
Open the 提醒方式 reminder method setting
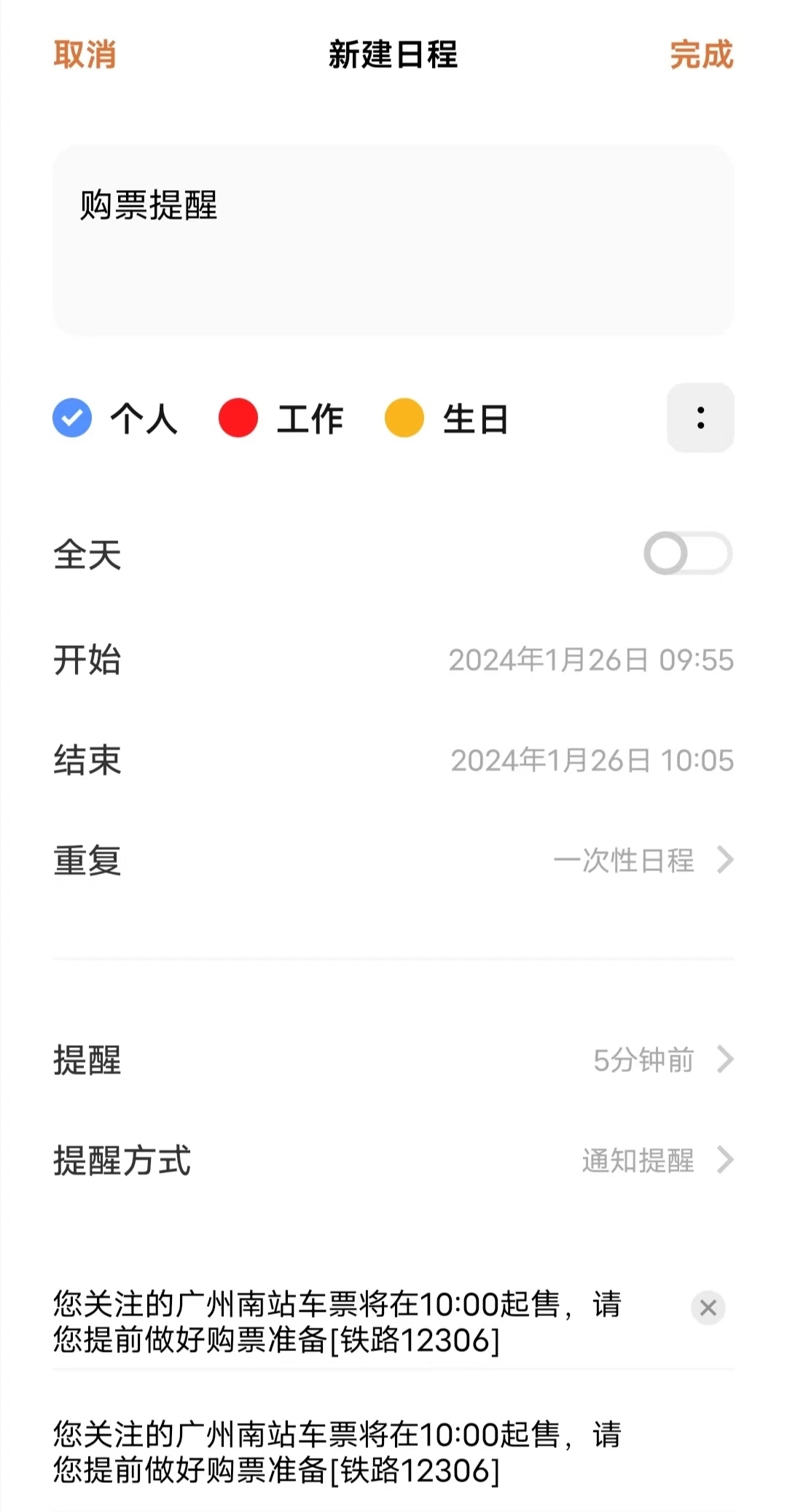pos(656,1160)
